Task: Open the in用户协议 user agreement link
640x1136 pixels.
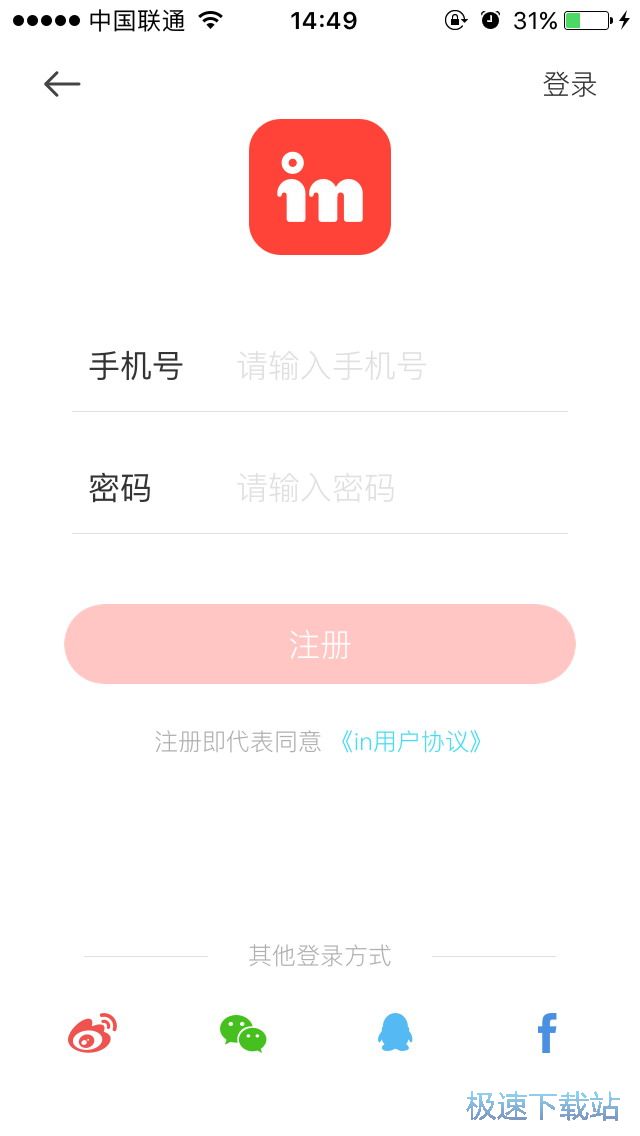Action: pyautogui.click(x=411, y=741)
